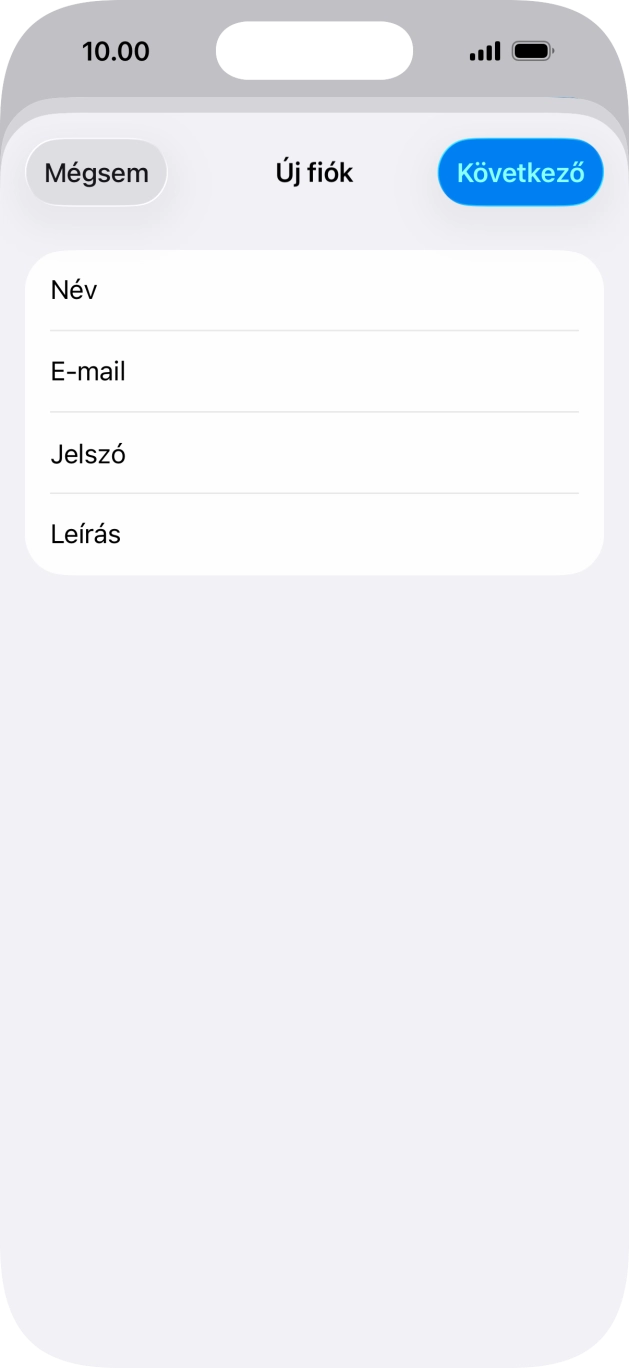Tap the Jelszó password field
The height and width of the screenshot is (1368, 629).
click(314, 454)
